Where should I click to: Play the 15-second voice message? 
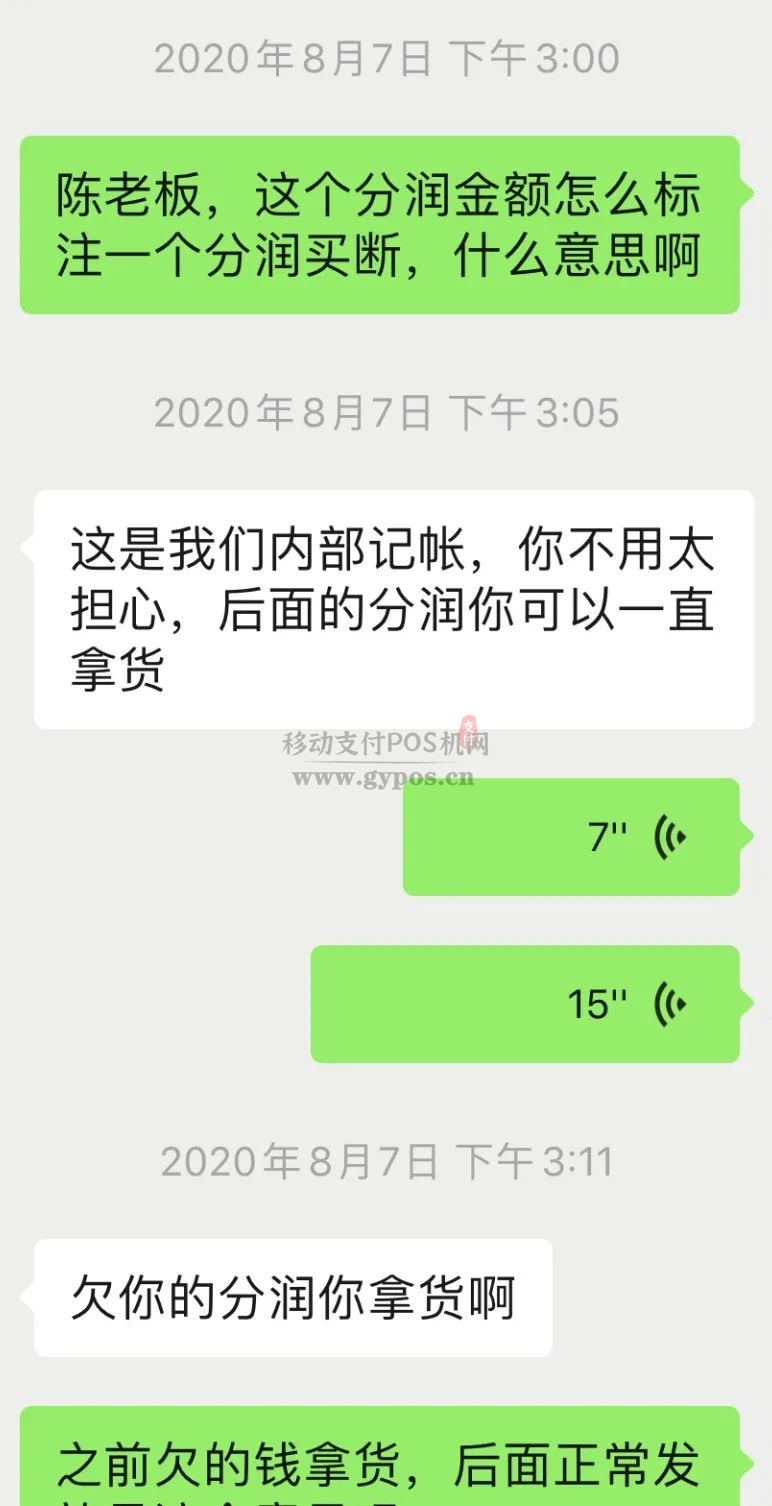point(525,1004)
